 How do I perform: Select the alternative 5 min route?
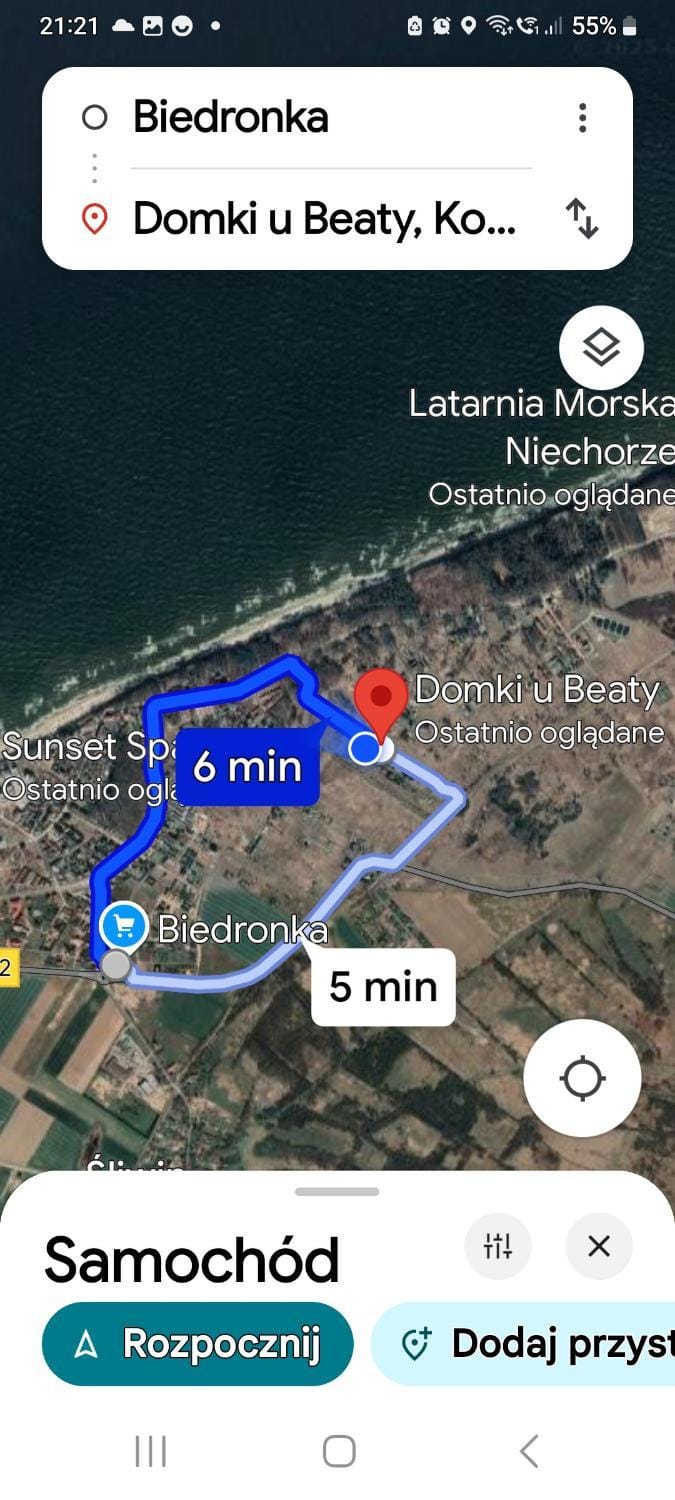click(x=383, y=987)
